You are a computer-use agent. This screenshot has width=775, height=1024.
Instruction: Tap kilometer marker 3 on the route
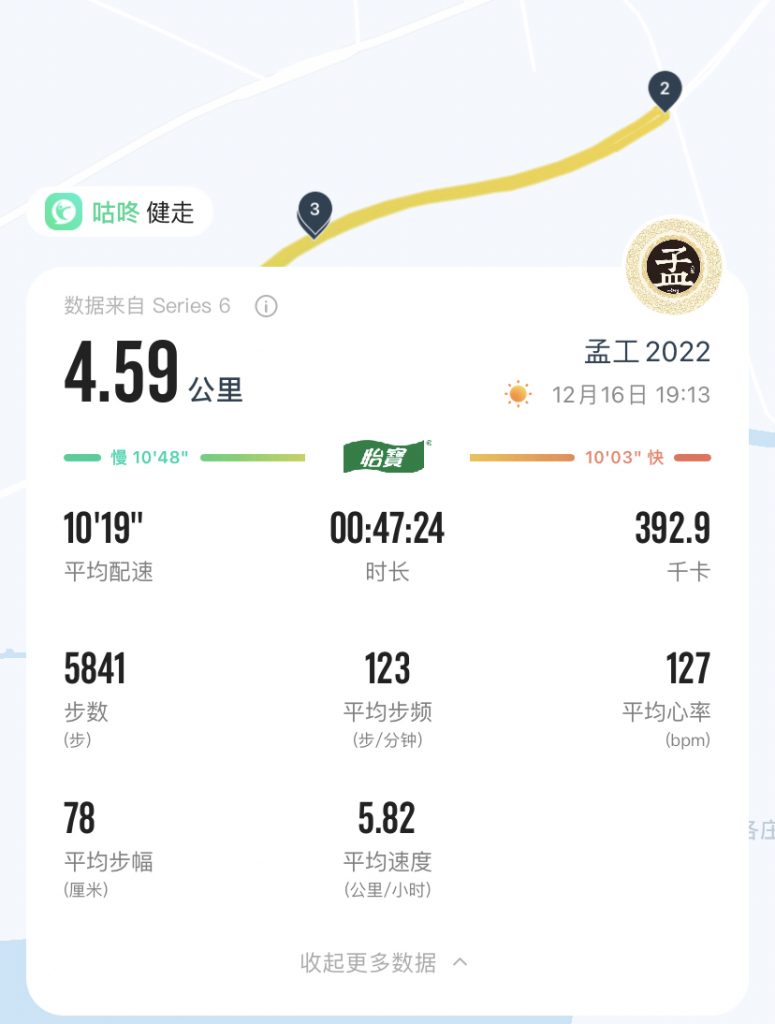[315, 211]
